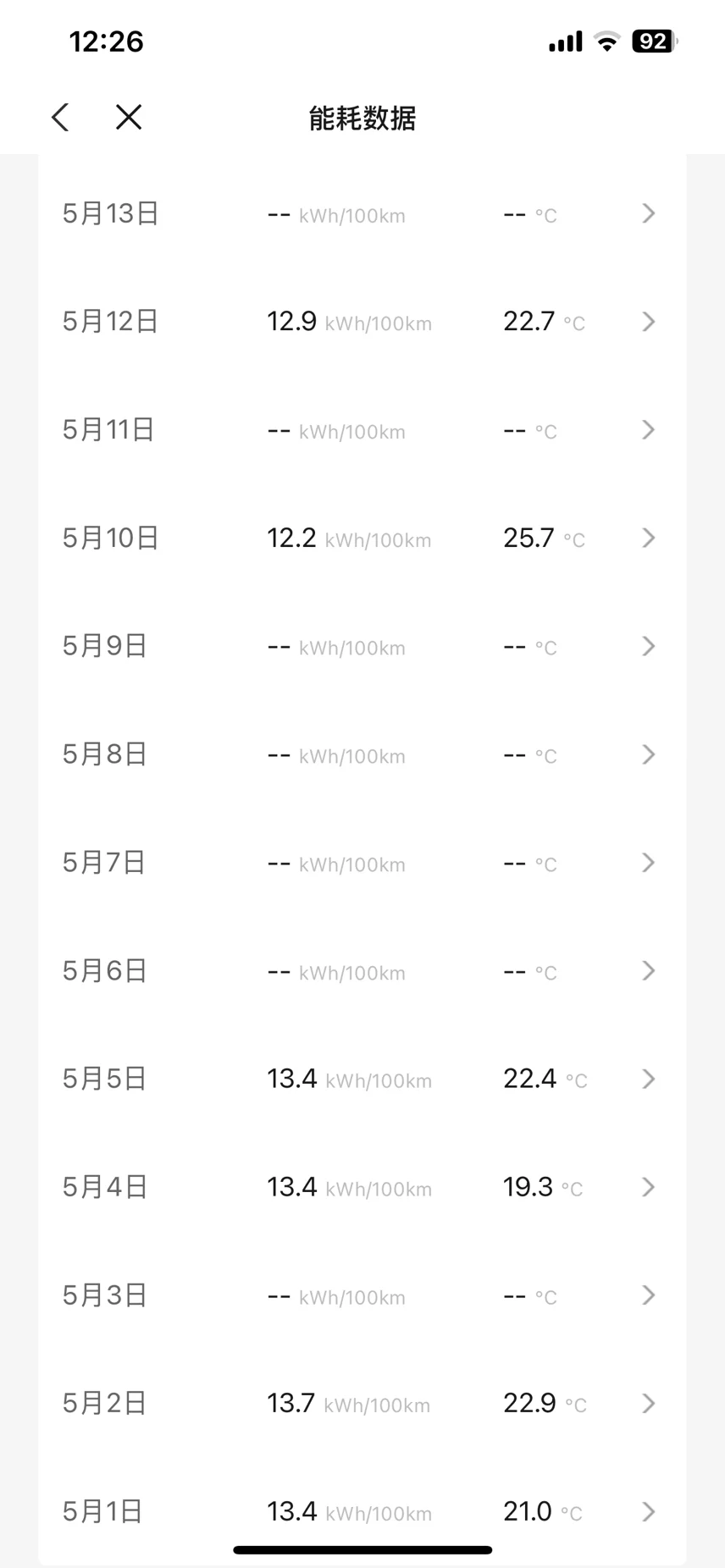Select the 5月9日 entry
Screen dimensions: 725x1568
pos(362,646)
